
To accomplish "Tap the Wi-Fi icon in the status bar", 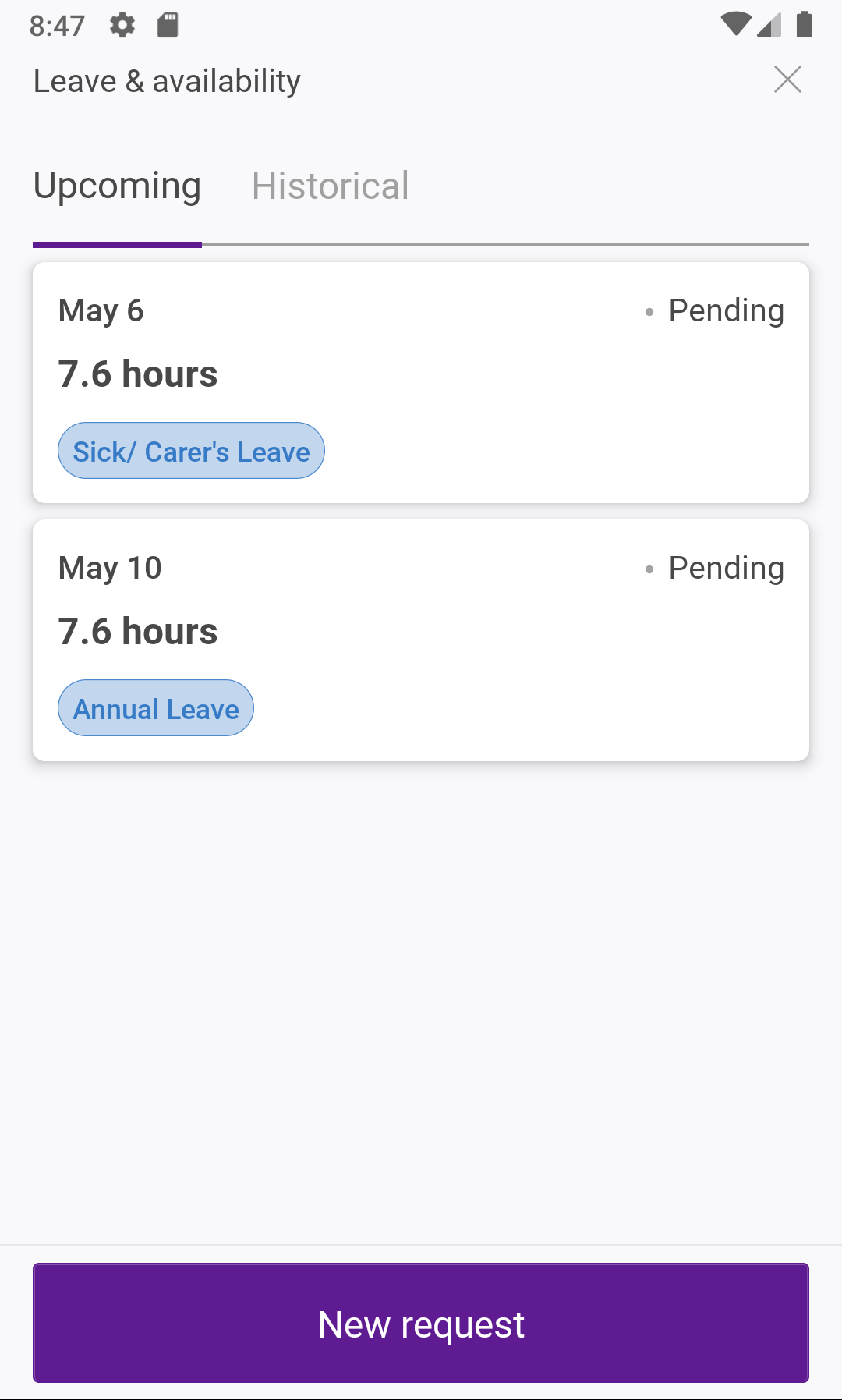I will tap(738, 25).
